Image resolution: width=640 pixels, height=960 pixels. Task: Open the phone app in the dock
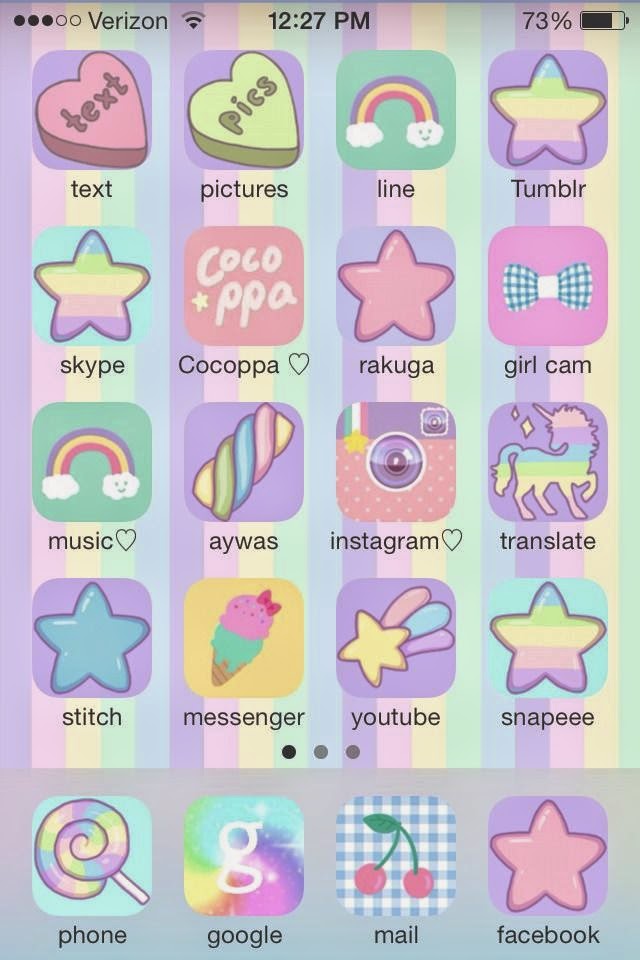[x=92, y=856]
